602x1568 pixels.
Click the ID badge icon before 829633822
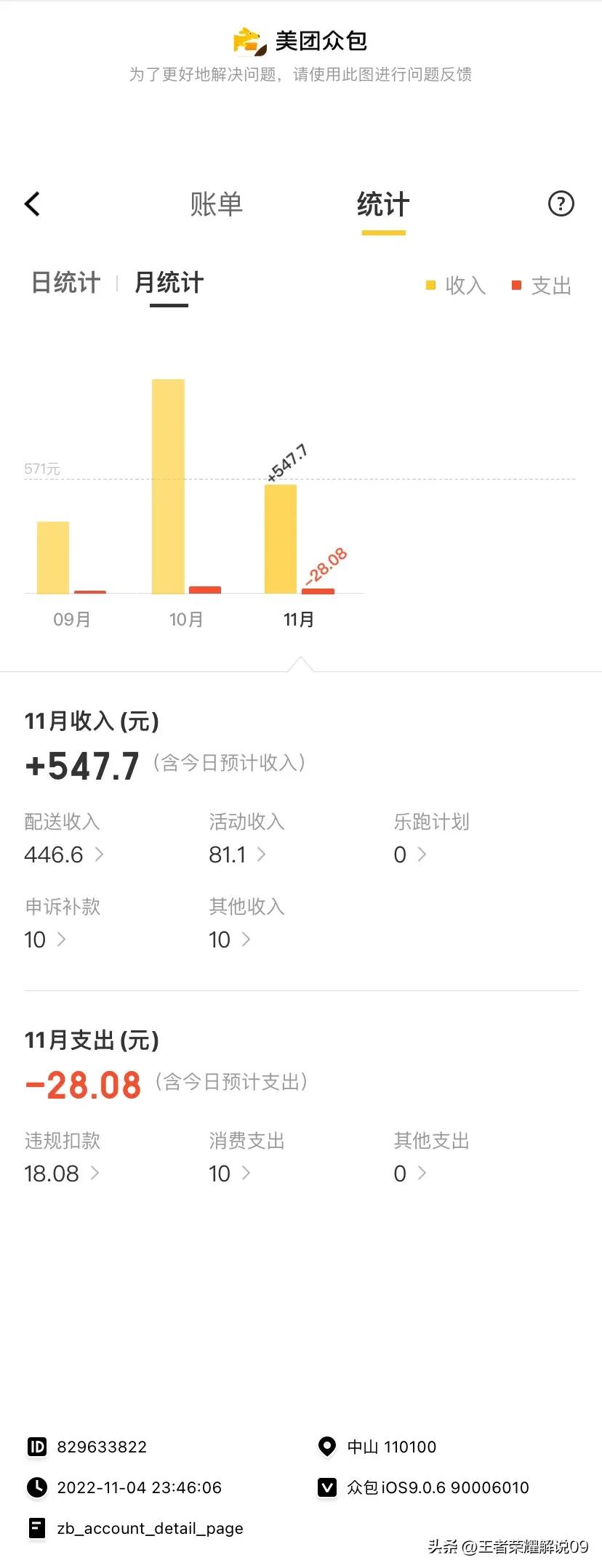pos(36,1446)
